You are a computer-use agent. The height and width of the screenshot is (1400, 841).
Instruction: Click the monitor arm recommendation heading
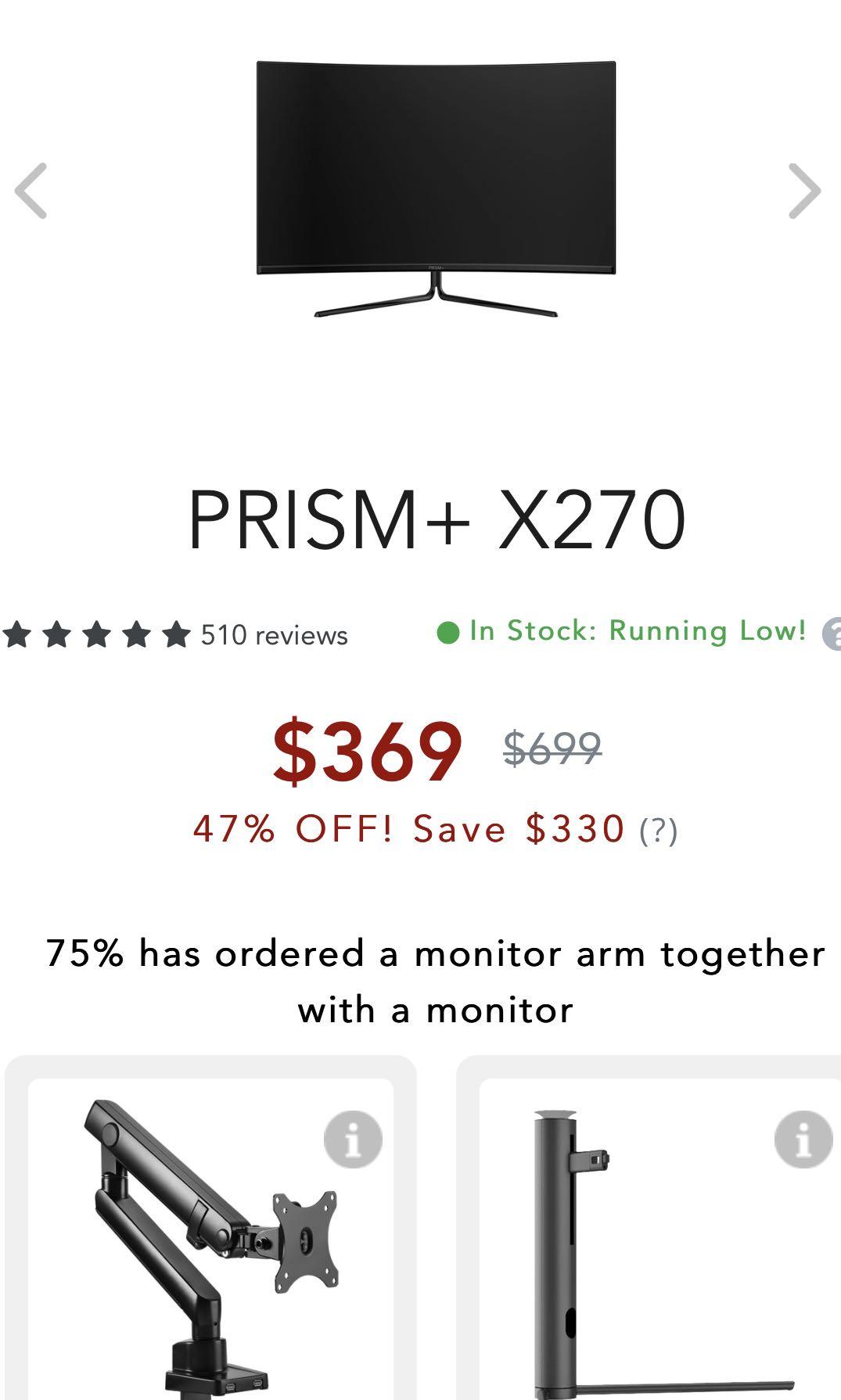(x=420, y=978)
